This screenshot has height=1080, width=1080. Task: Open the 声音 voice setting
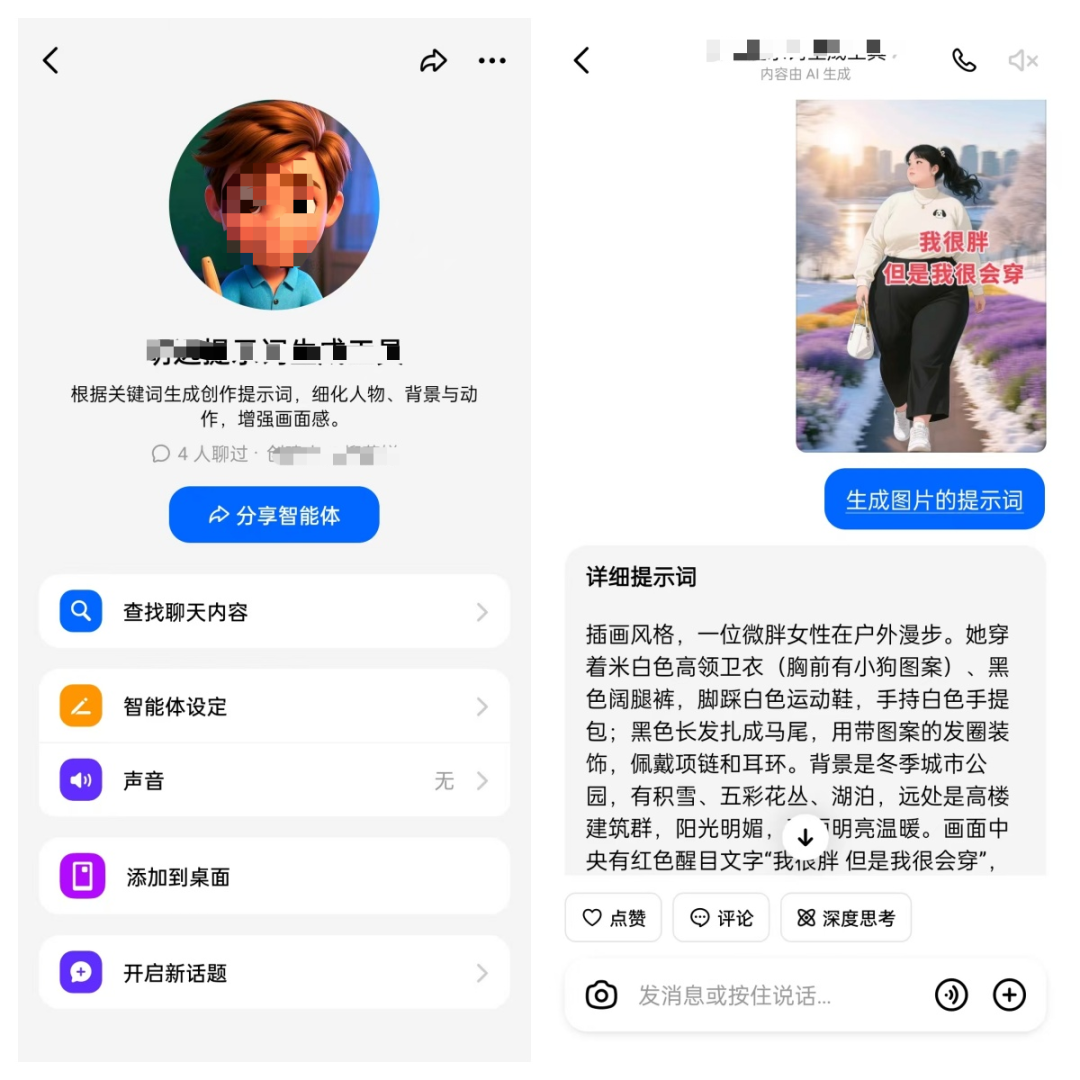[274, 781]
